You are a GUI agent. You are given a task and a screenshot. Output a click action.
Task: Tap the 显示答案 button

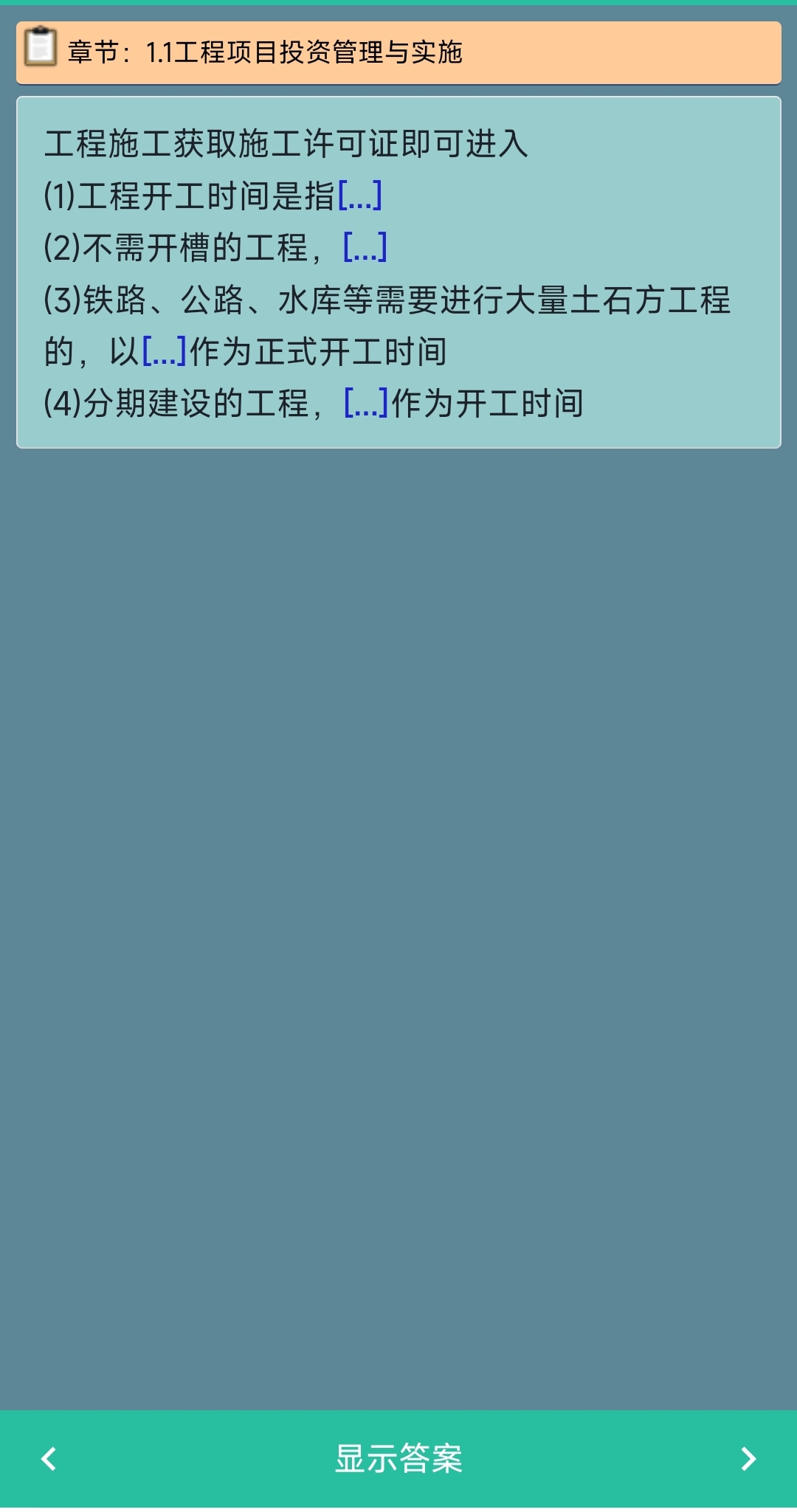coord(398,1458)
